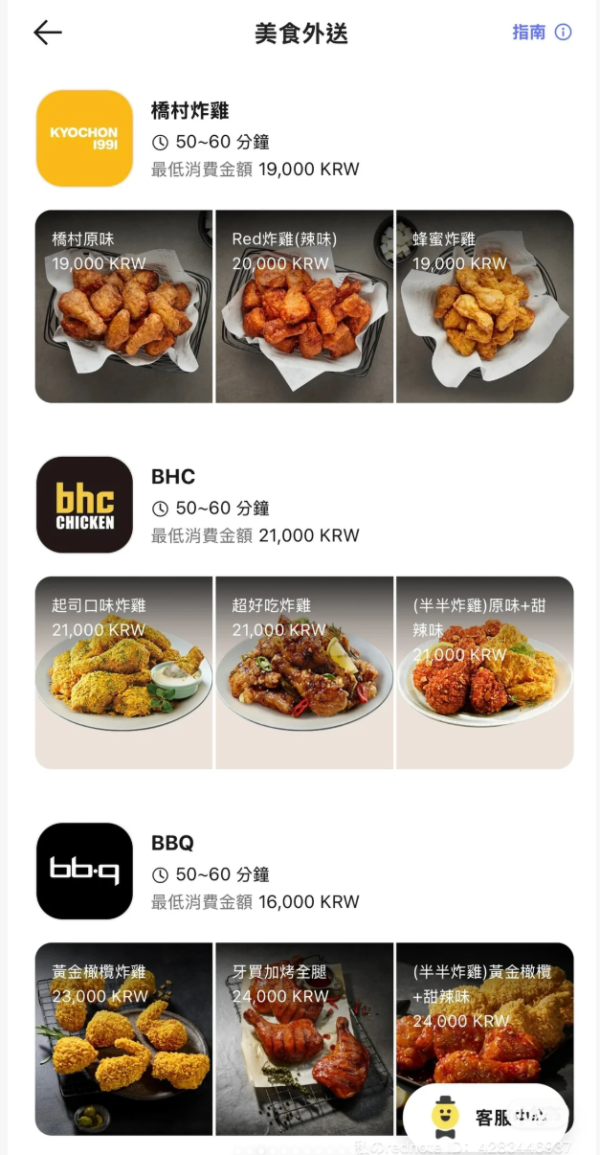The width and height of the screenshot is (600, 1155).
Task: Open the BBQ restaurant
Action: tap(197, 871)
